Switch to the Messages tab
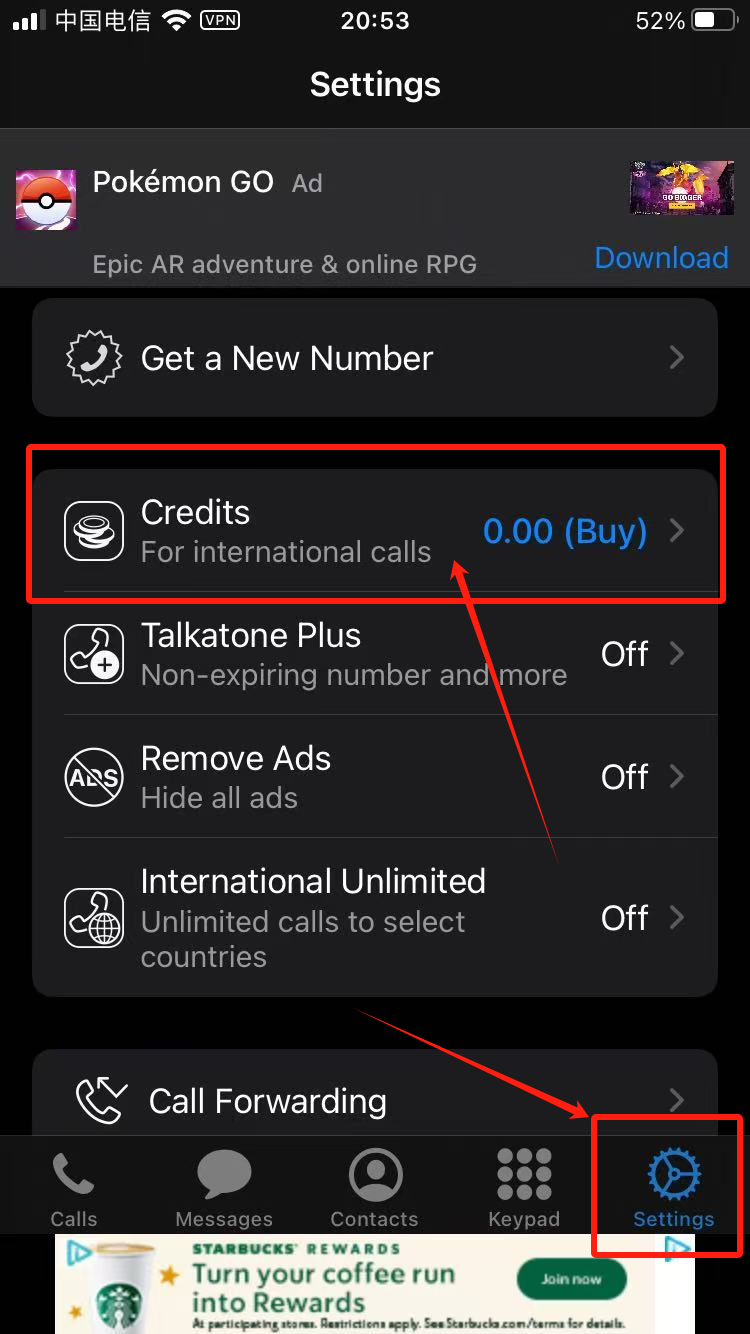This screenshot has height=1334, width=750. [x=224, y=1188]
